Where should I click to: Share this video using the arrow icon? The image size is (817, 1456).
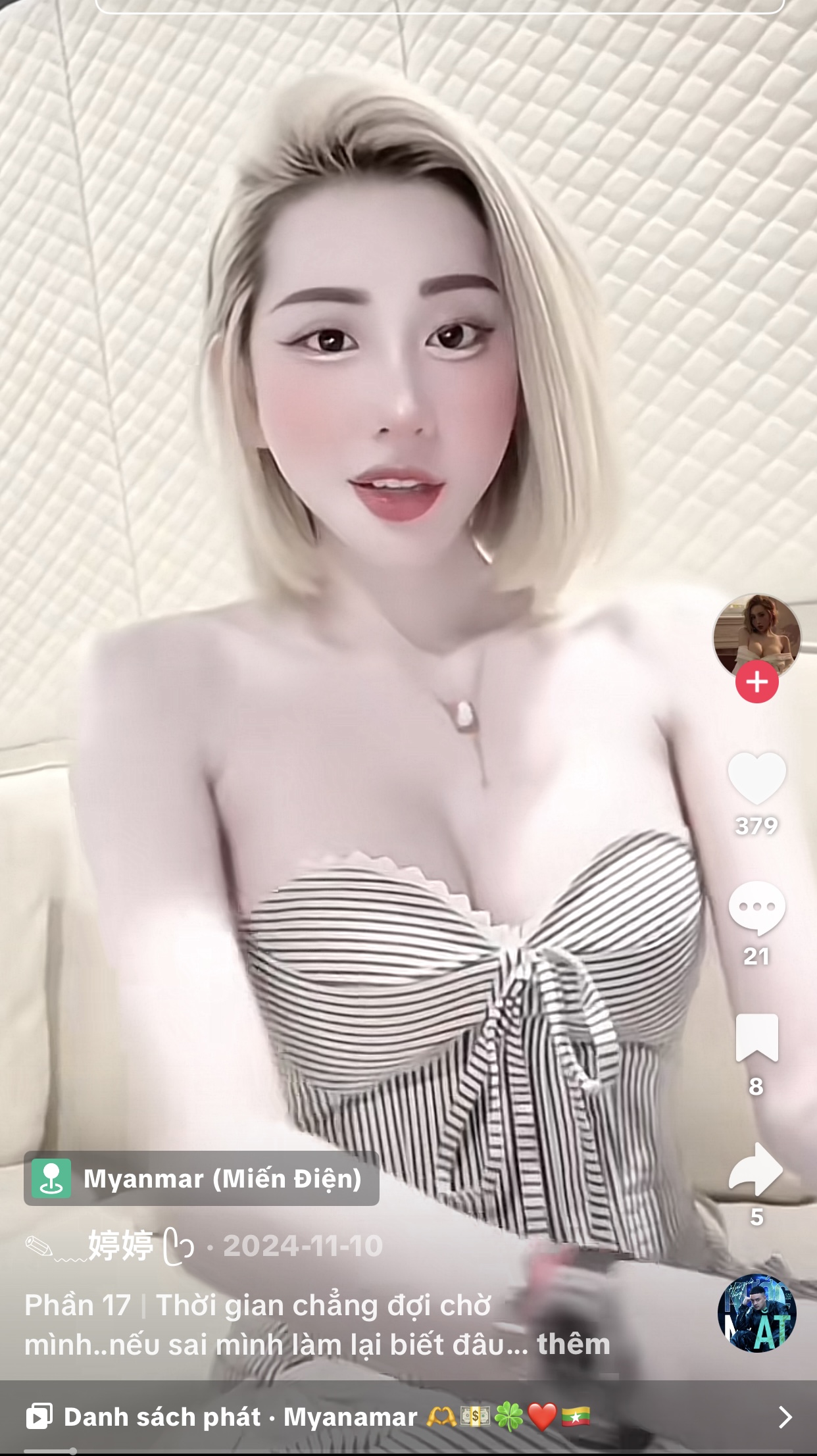click(756, 1169)
